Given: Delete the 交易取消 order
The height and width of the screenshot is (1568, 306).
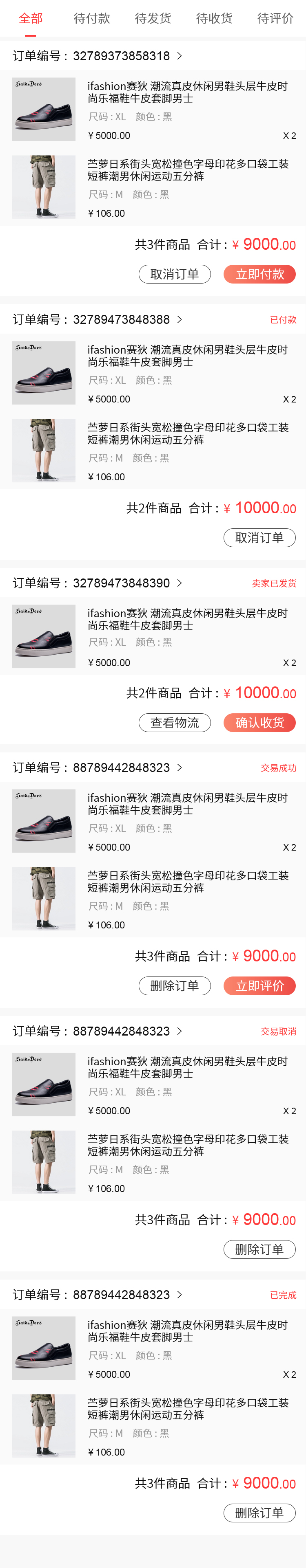Looking at the screenshot, I should pos(259,1250).
